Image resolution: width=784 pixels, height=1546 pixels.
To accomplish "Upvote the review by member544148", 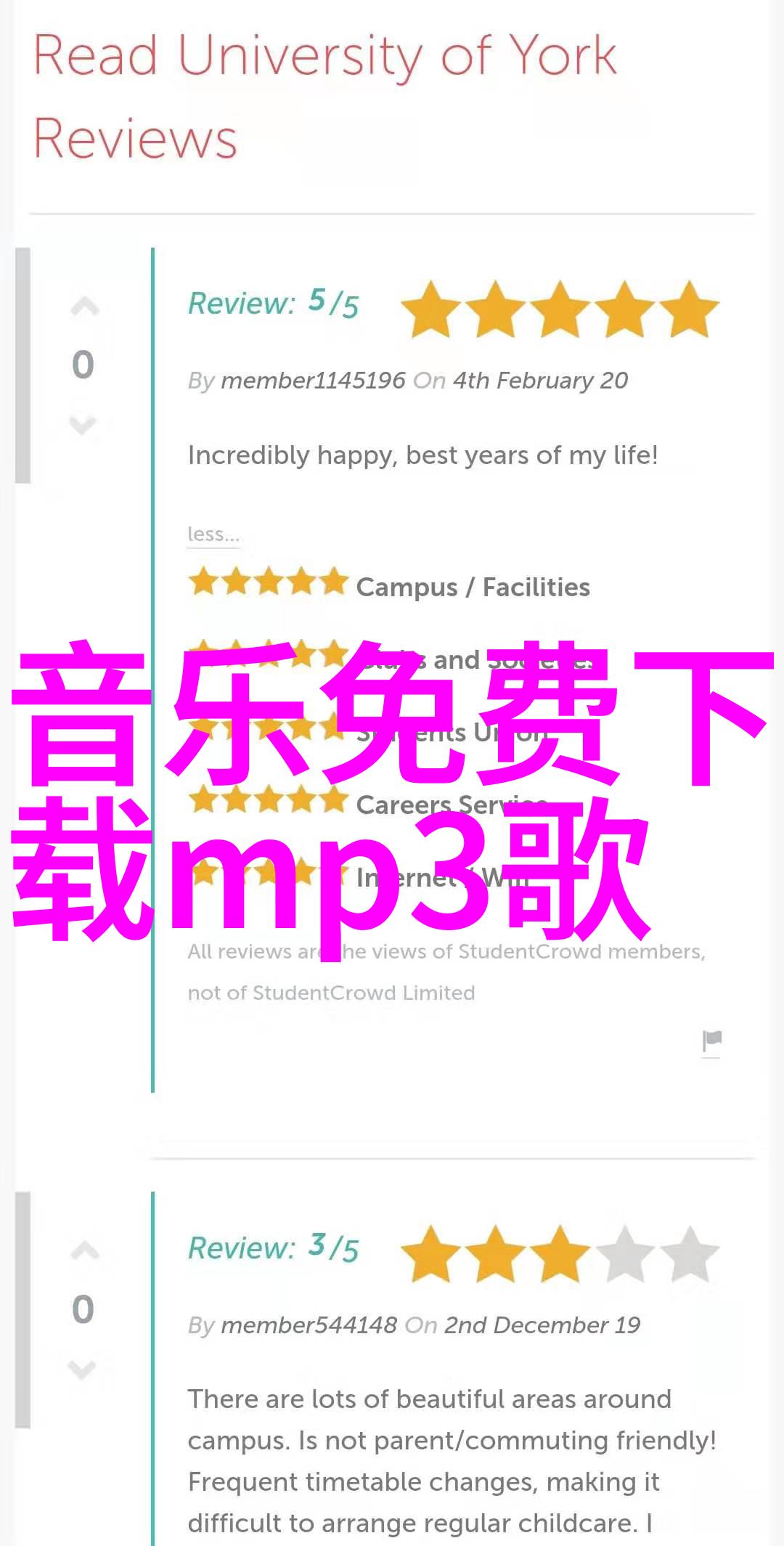I will [84, 1250].
